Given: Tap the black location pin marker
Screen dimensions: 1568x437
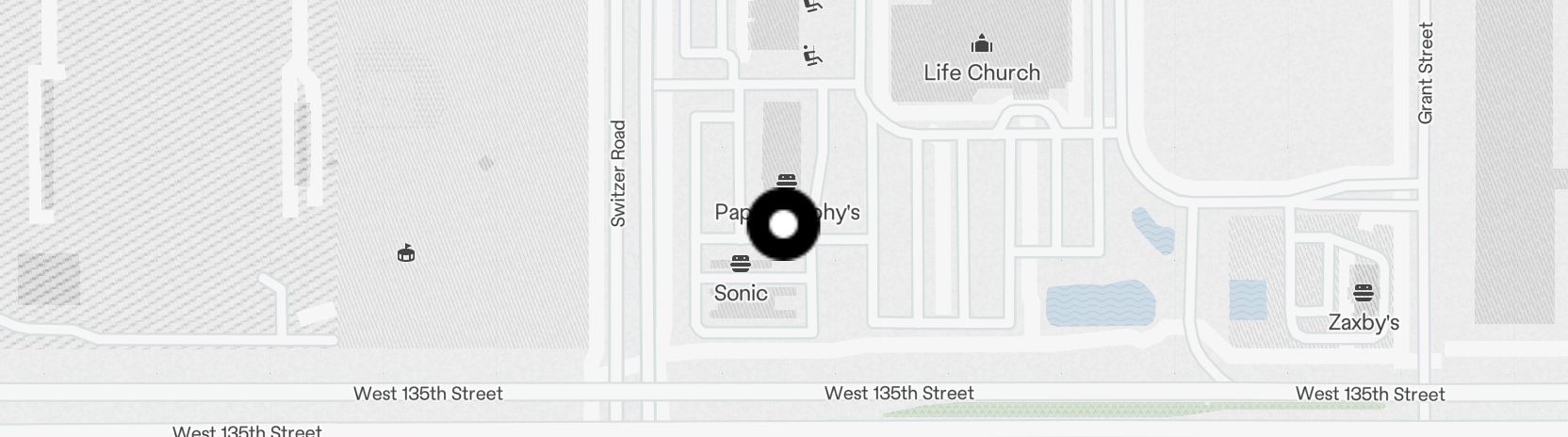Looking at the screenshot, I should [783, 224].
